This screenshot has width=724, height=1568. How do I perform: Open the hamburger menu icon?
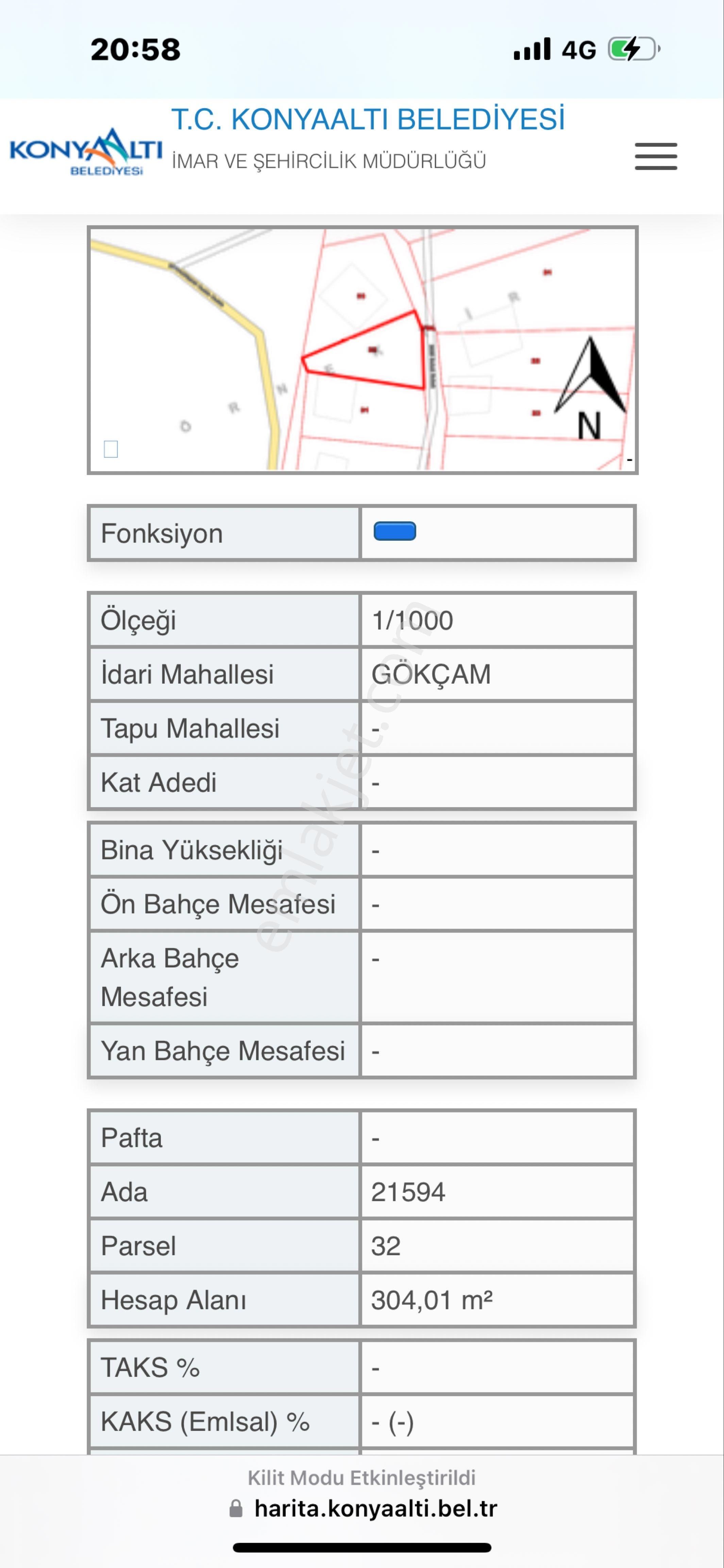(x=655, y=157)
